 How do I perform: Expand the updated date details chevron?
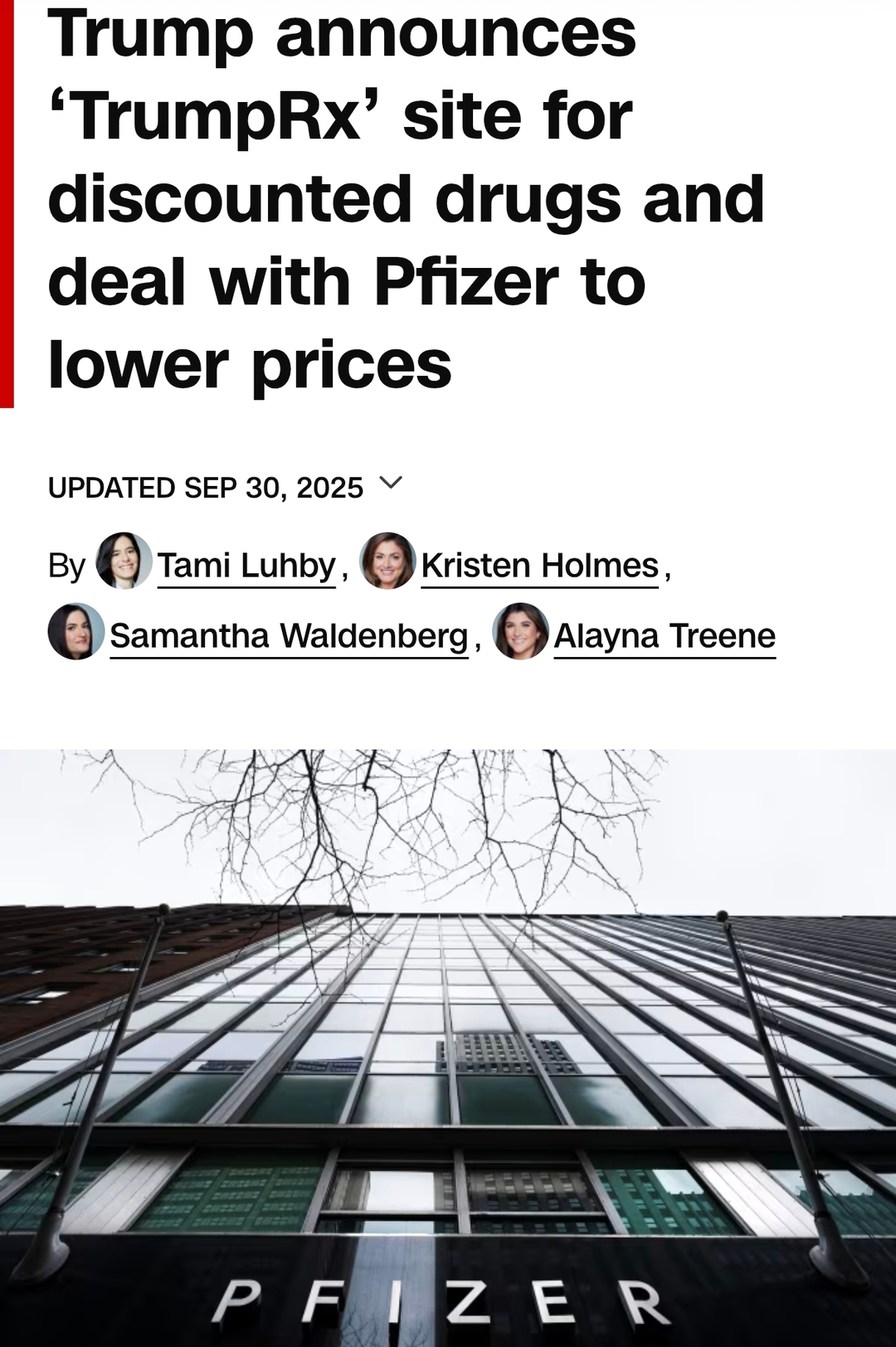(x=391, y=484)
